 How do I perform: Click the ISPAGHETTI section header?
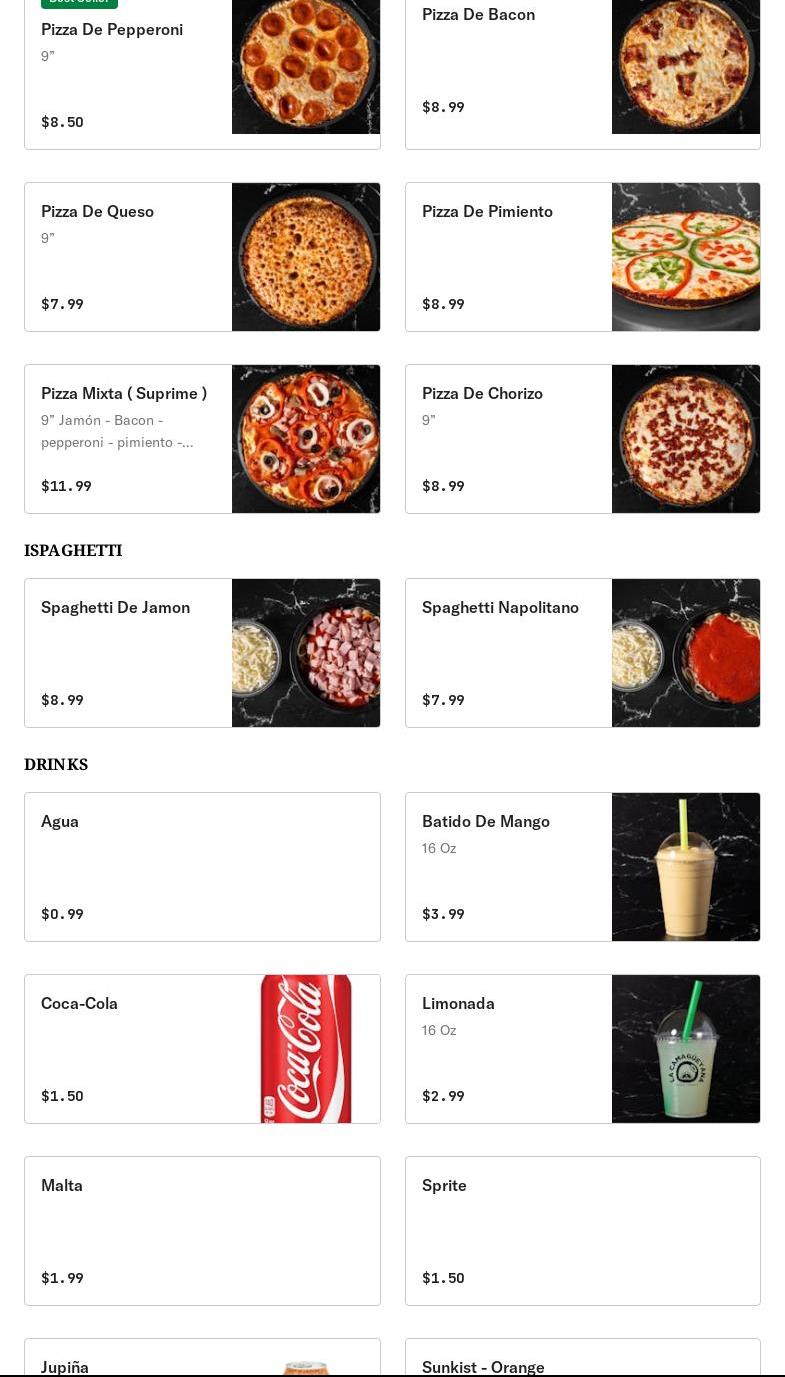73,551
